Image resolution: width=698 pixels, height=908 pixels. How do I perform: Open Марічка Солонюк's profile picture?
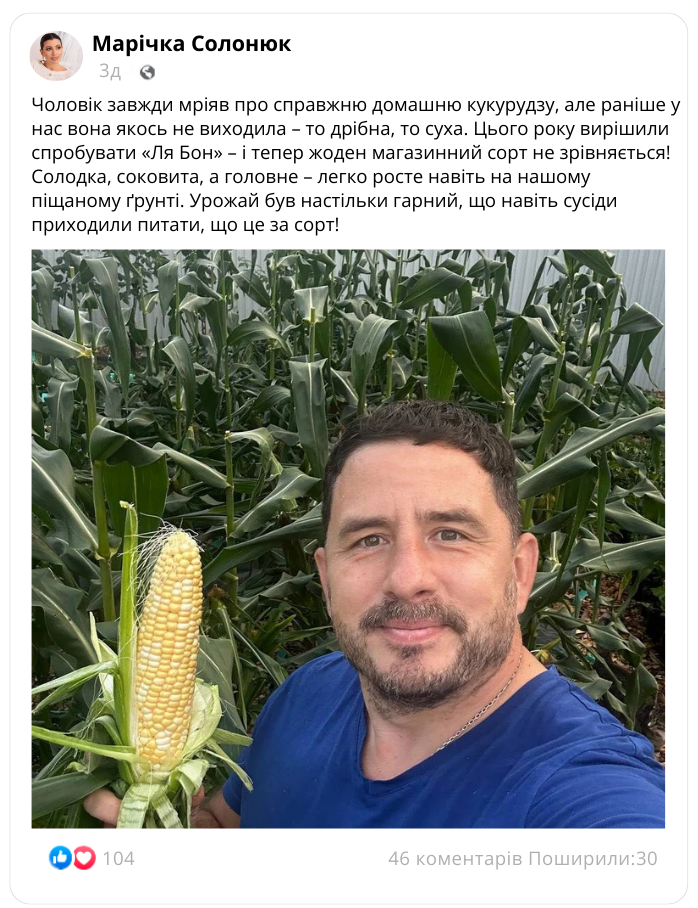(x=56, y=56)
